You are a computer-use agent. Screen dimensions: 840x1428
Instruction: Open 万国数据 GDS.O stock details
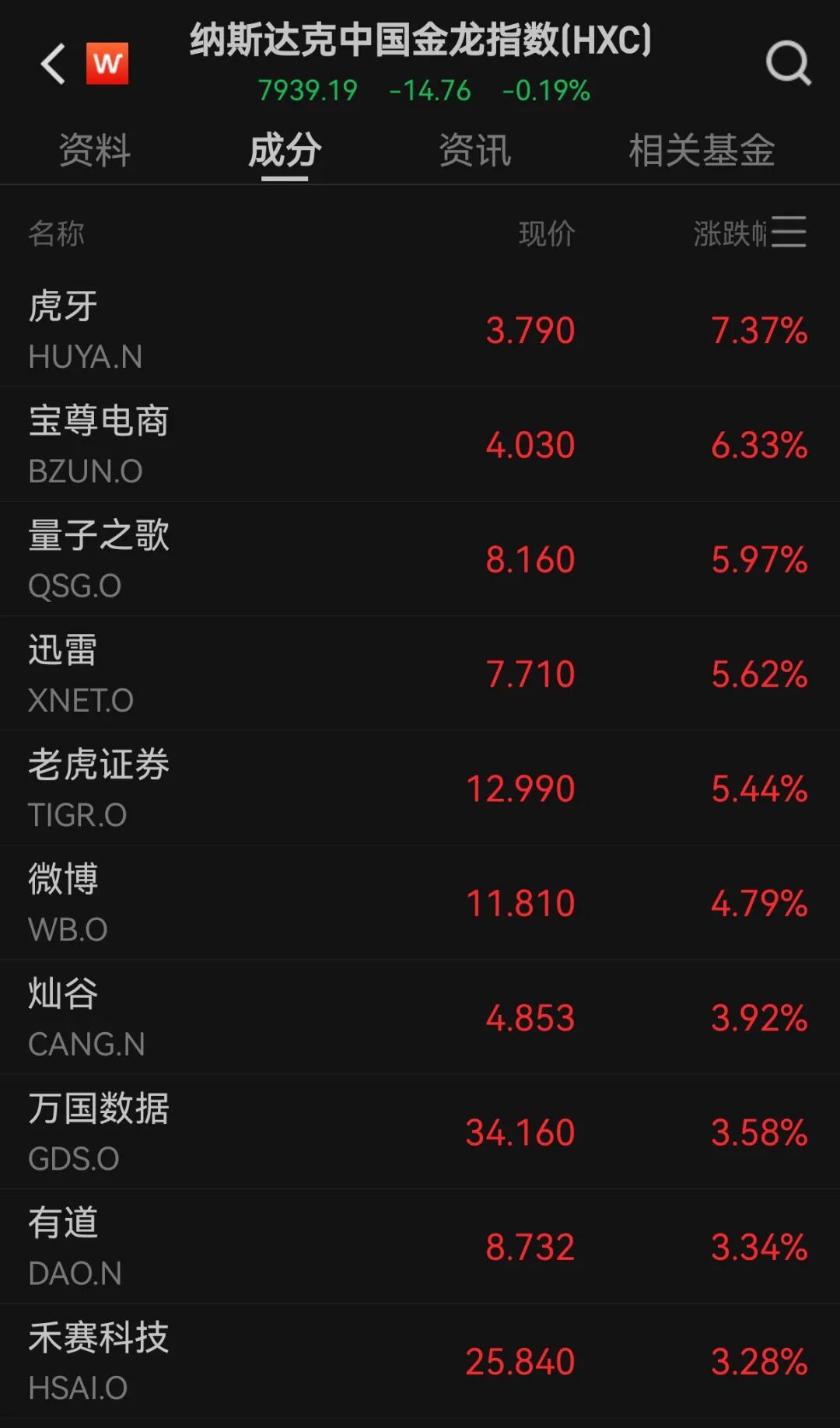420,1132
